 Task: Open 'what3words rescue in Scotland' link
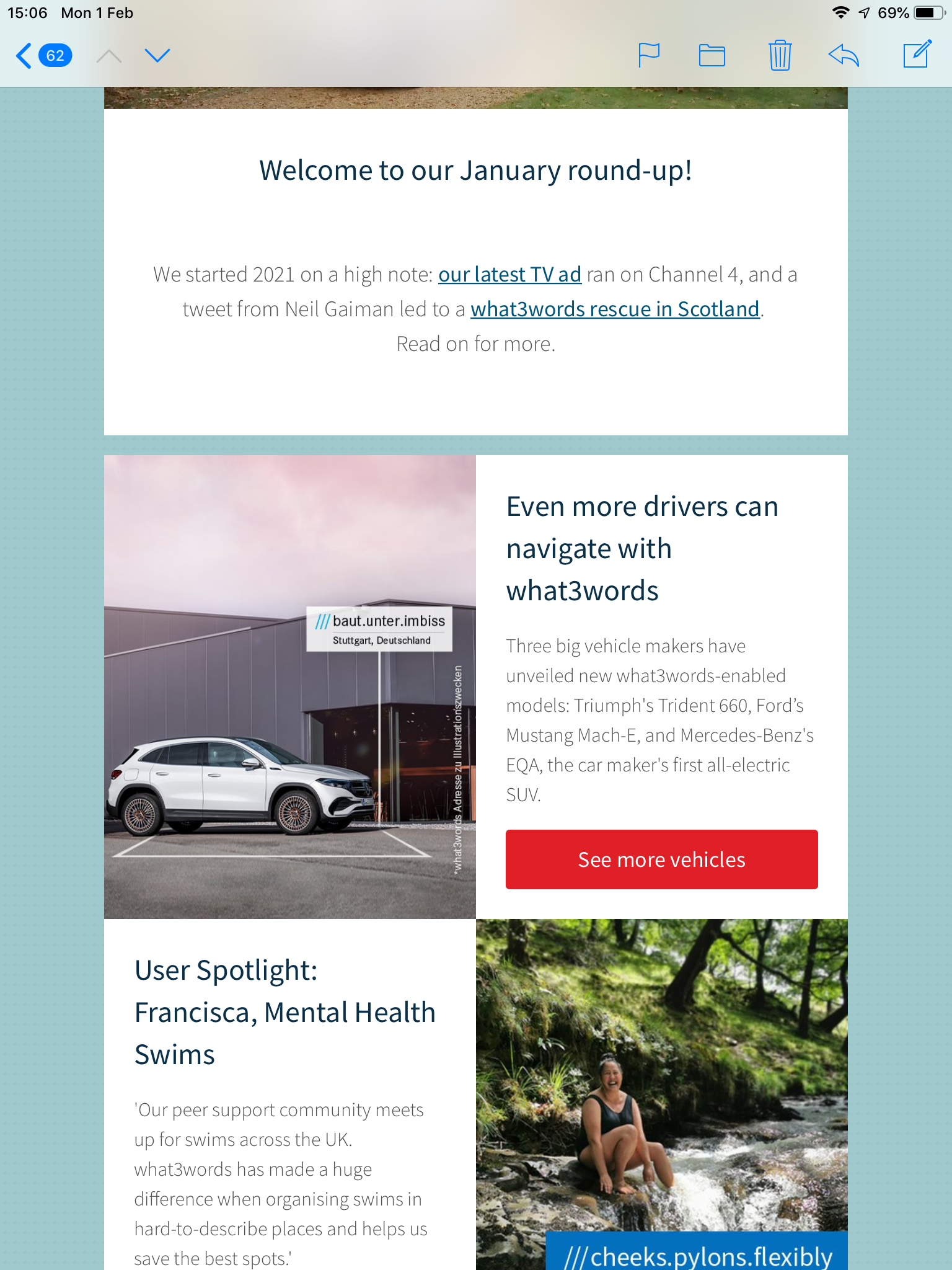click(615, 309)
